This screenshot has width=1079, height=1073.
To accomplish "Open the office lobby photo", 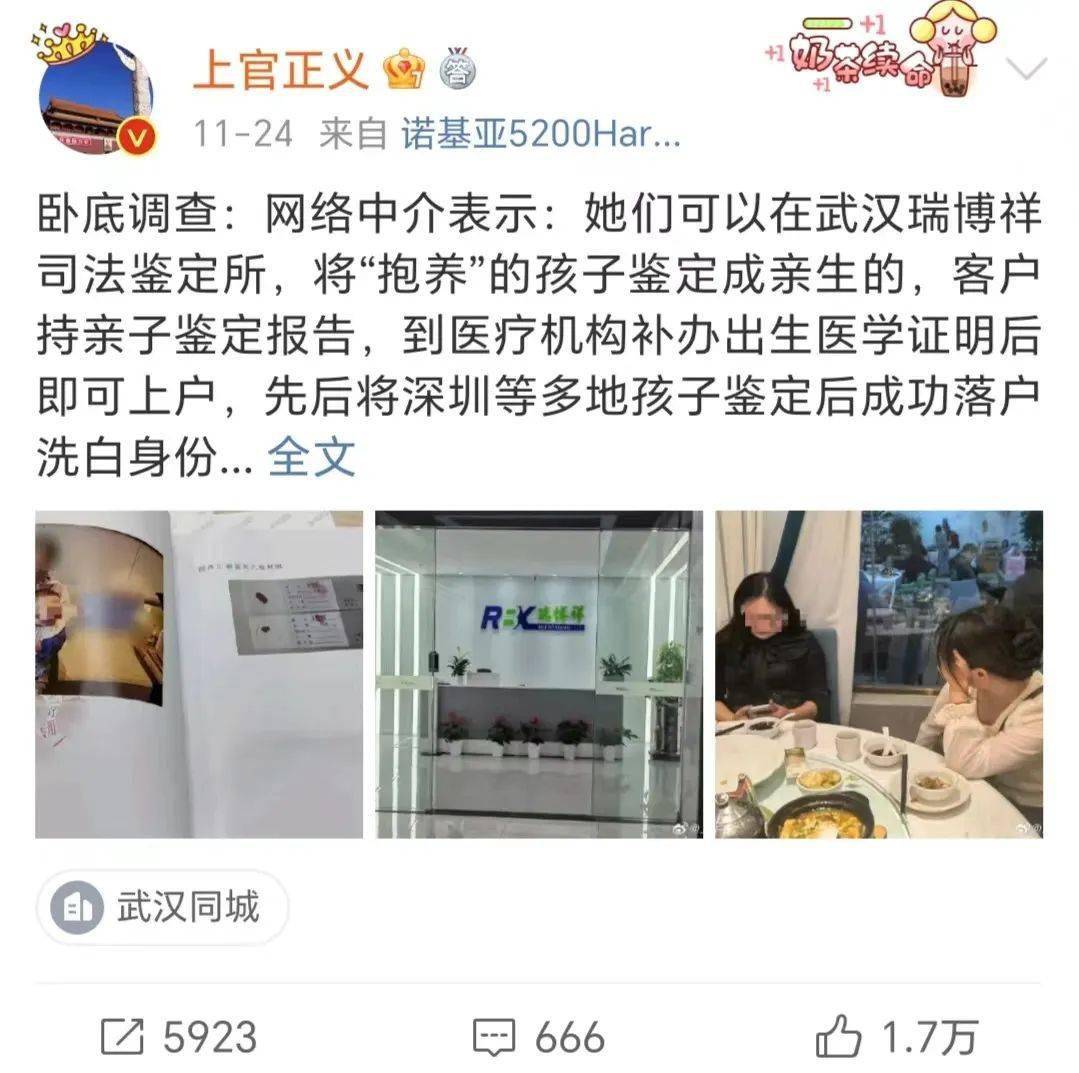I will (x=538, y=674).
